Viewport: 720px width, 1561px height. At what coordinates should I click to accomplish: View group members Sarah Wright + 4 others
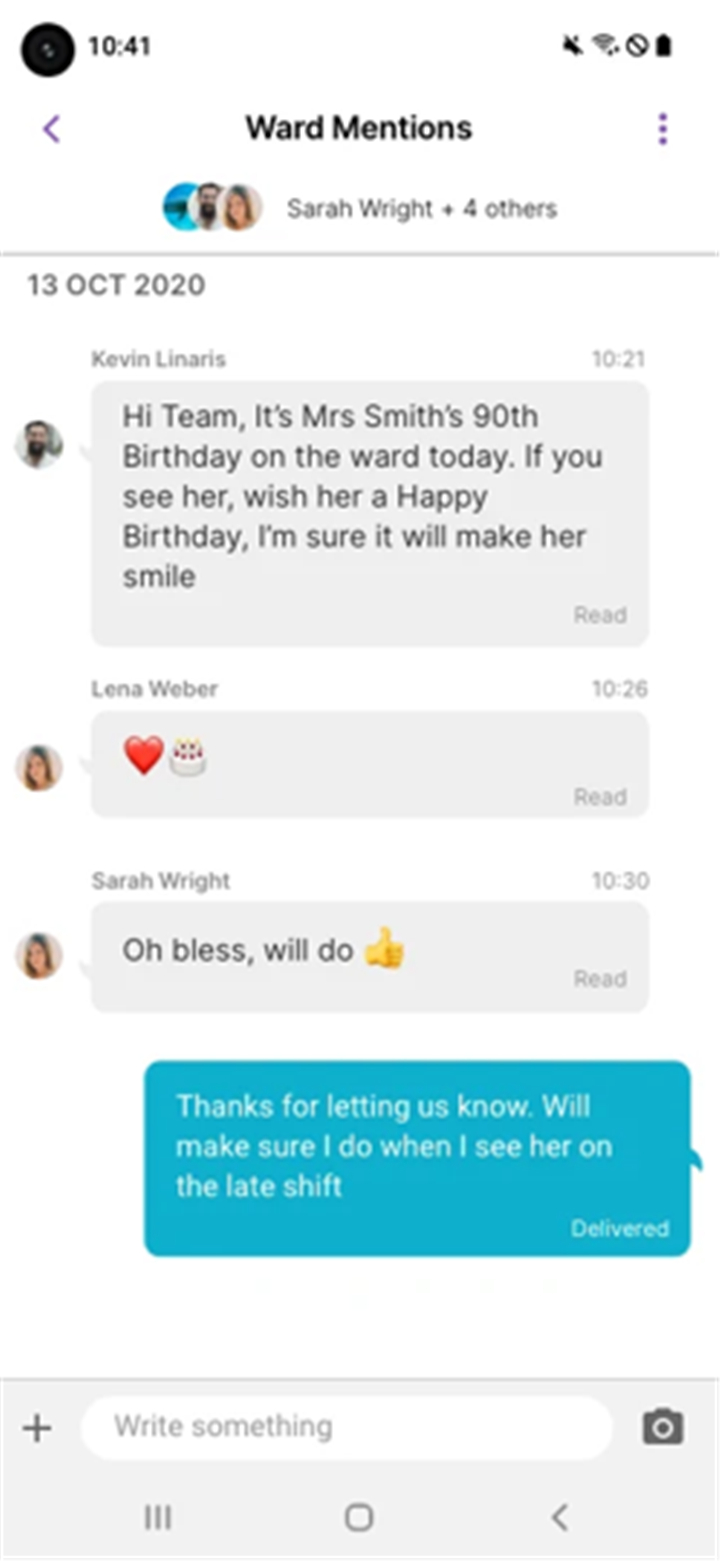(x=360, y=208)
